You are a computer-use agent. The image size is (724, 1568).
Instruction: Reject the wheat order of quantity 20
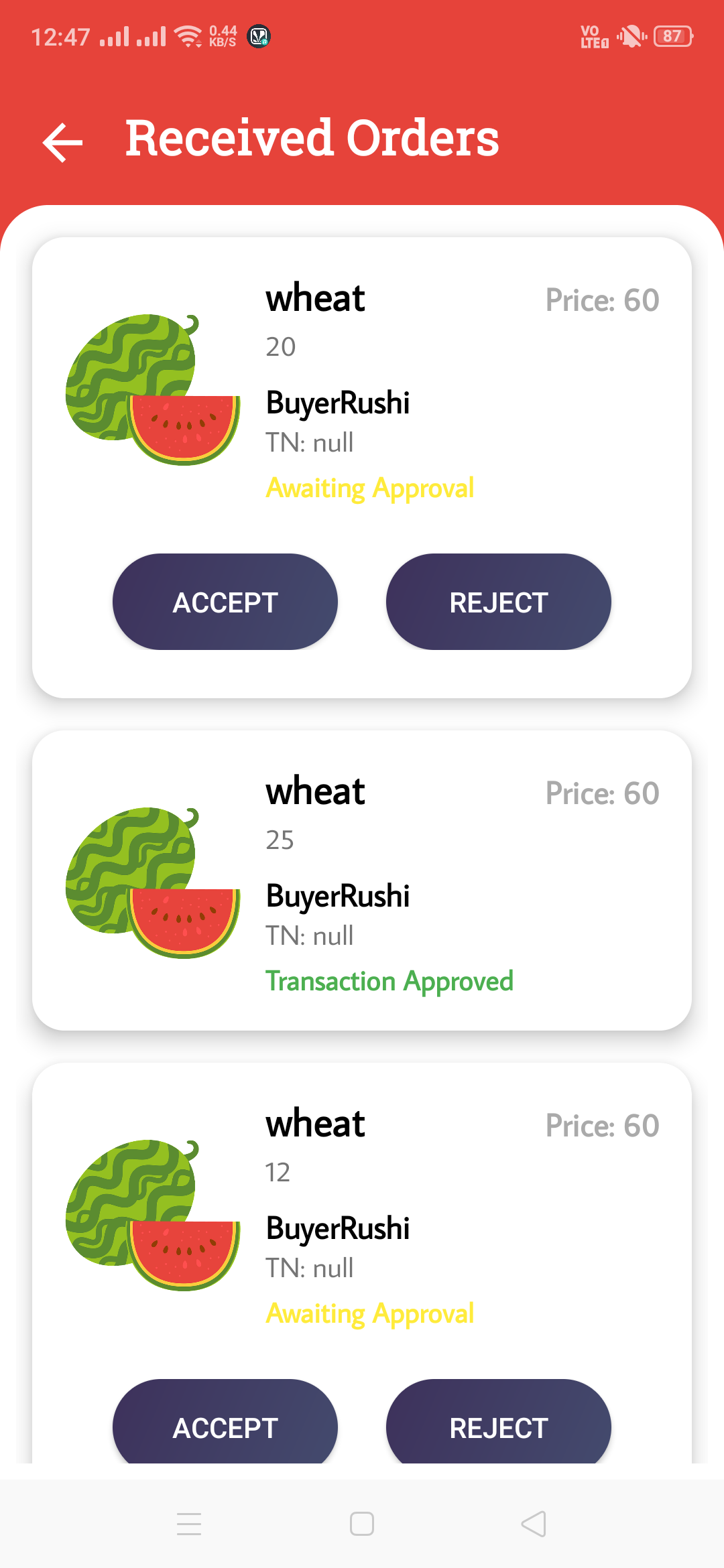(498, 602)
